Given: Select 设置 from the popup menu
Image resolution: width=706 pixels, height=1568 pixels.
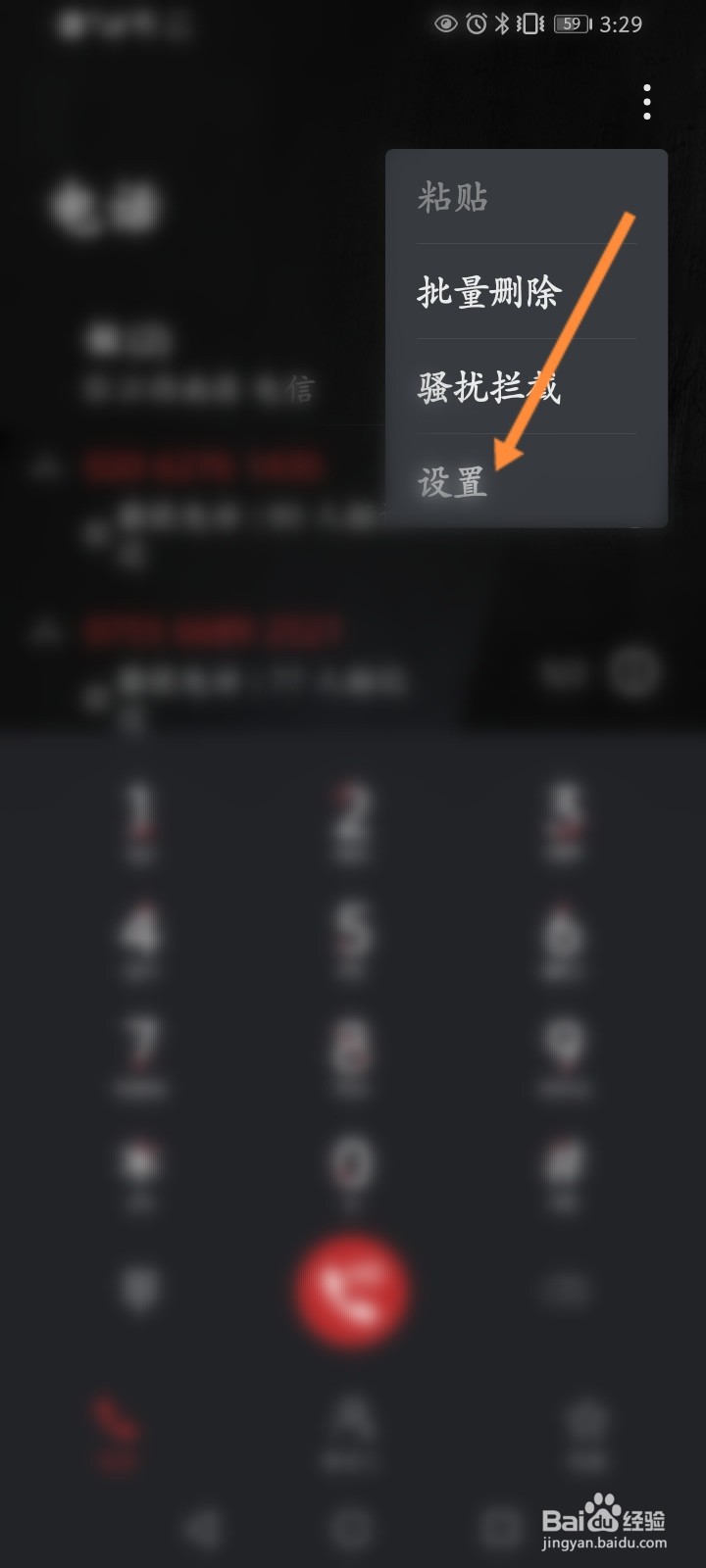Looking at the screenshot, I should pyautogui.click(x=454, y=485).
